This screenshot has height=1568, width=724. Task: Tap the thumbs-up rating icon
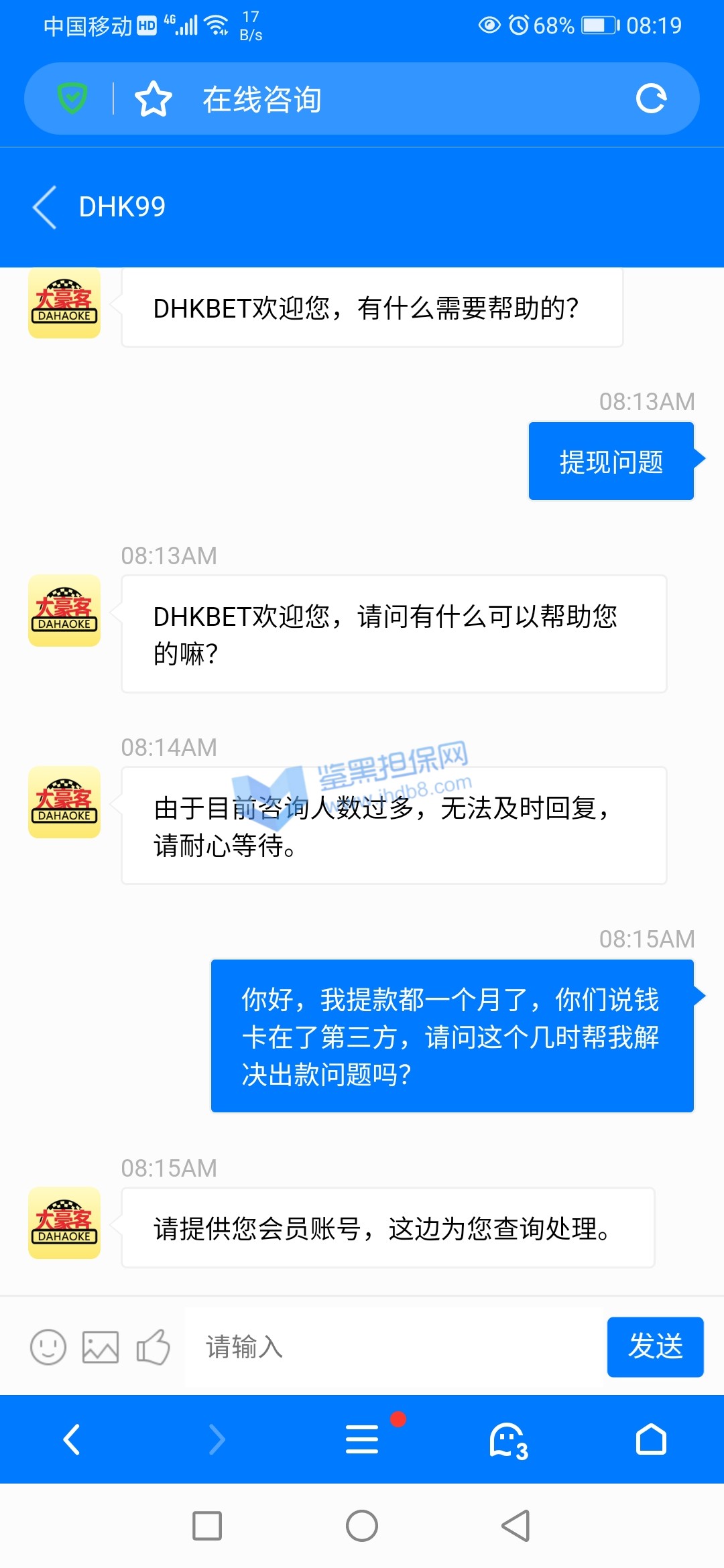tap(154, 1346)
